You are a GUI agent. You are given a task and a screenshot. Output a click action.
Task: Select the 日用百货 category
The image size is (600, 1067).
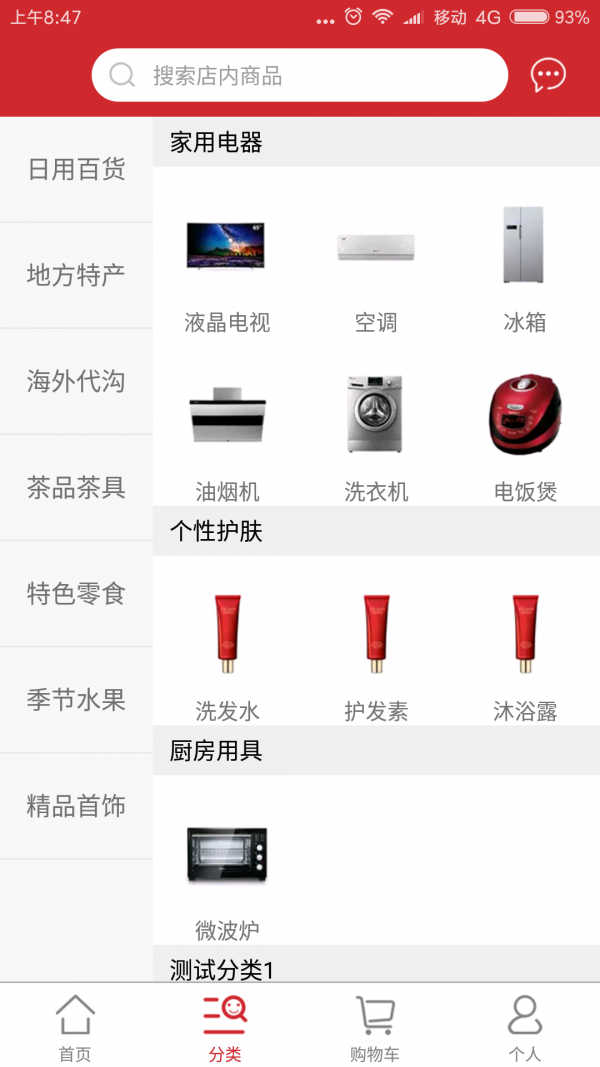click(76, 170)
